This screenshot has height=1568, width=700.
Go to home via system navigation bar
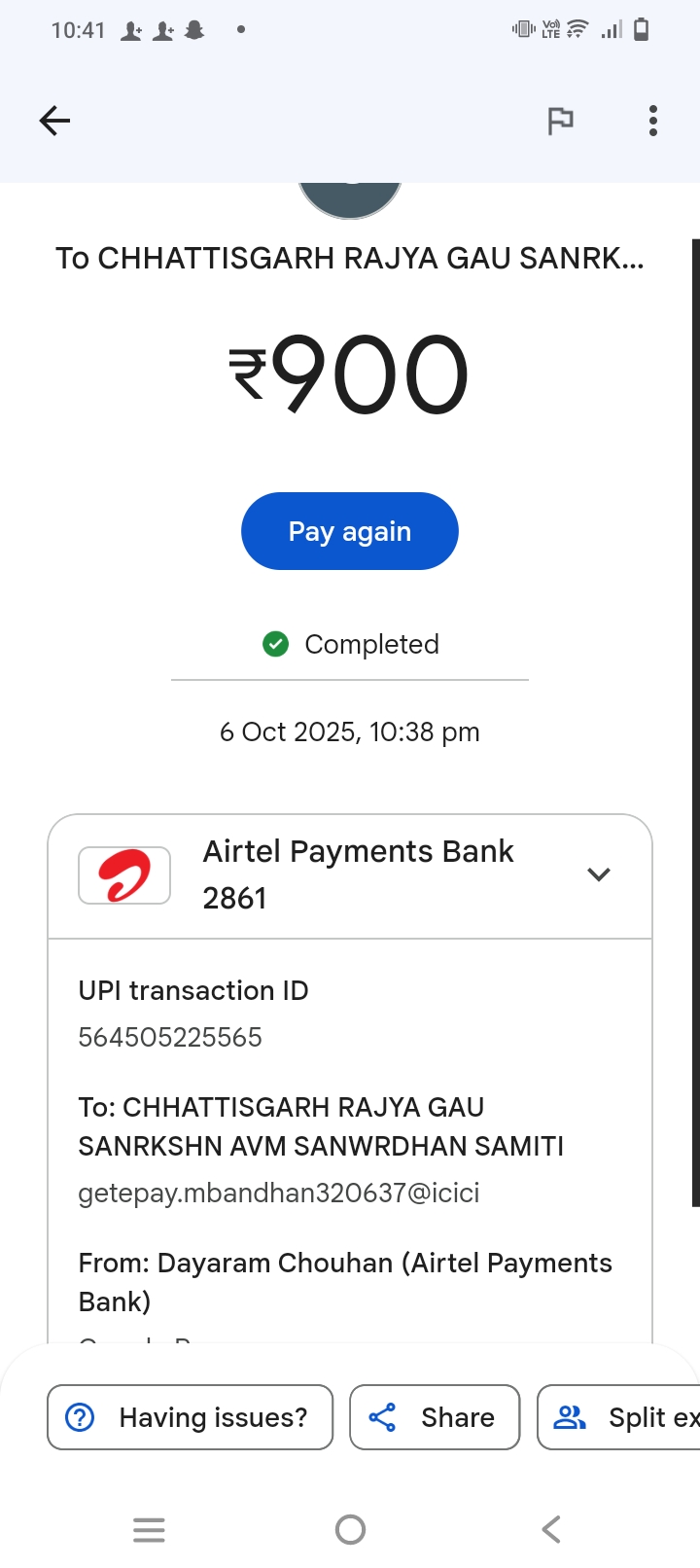(x=350, y=1530)
